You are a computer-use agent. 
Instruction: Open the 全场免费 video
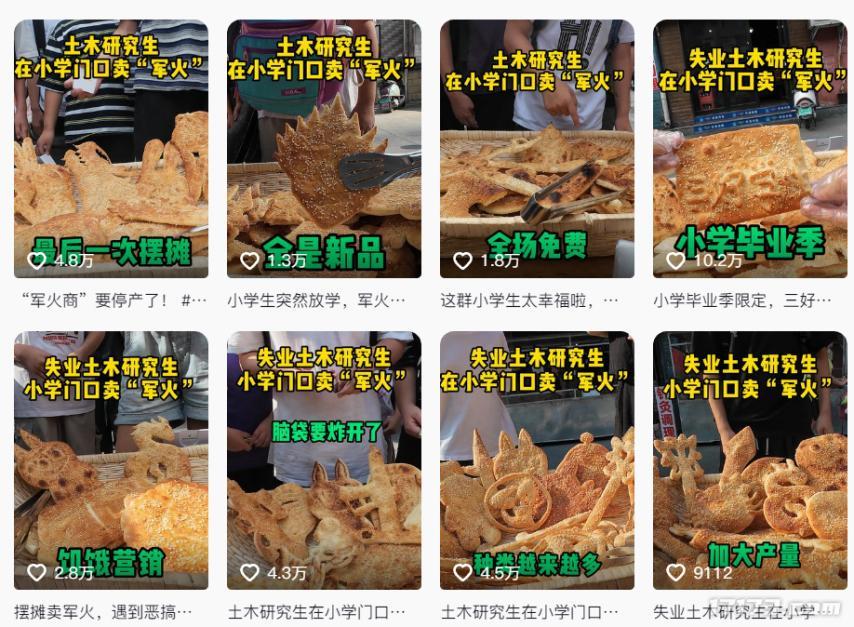[537, 150]
